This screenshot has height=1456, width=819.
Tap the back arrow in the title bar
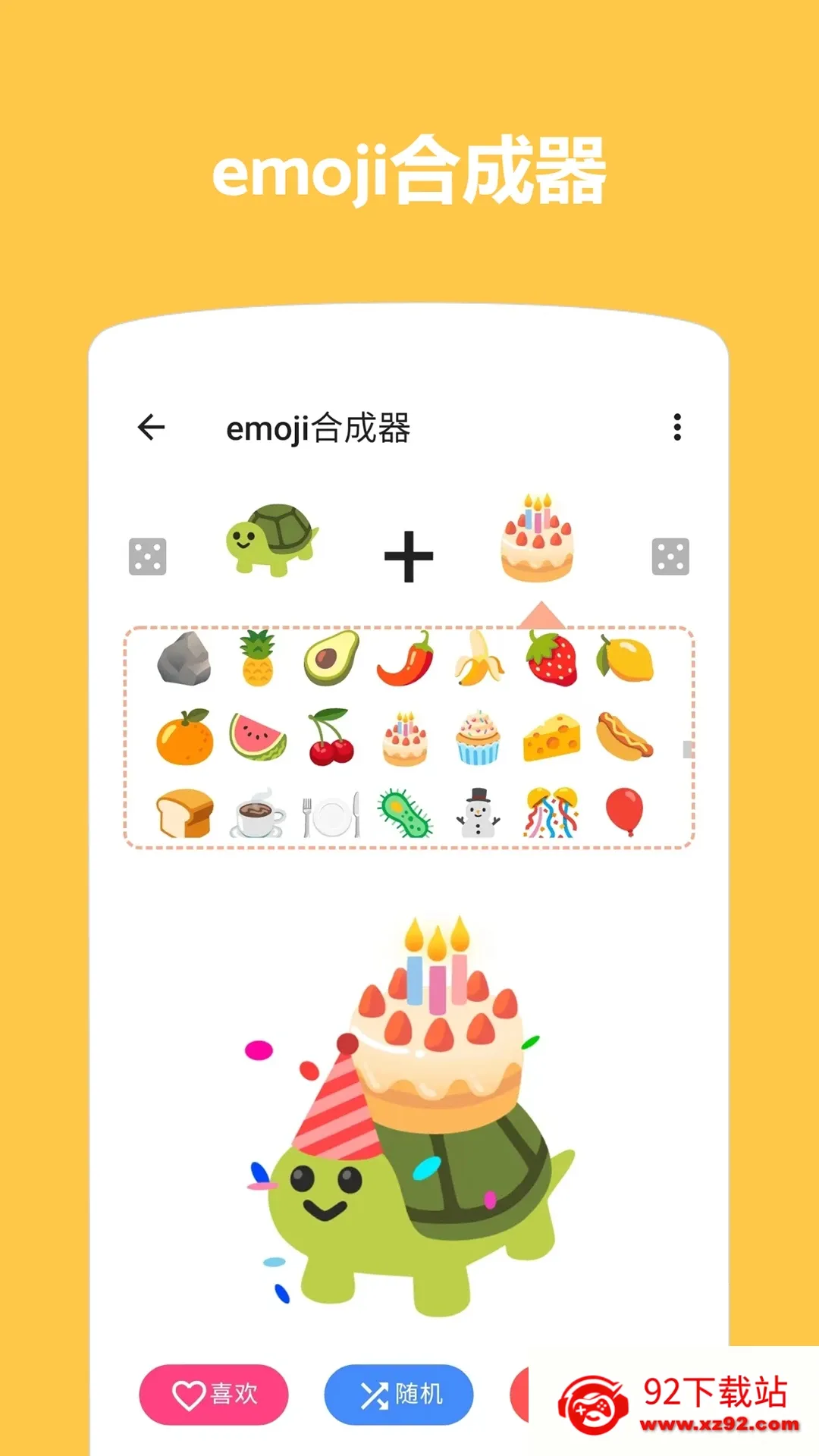pos(152,427)
